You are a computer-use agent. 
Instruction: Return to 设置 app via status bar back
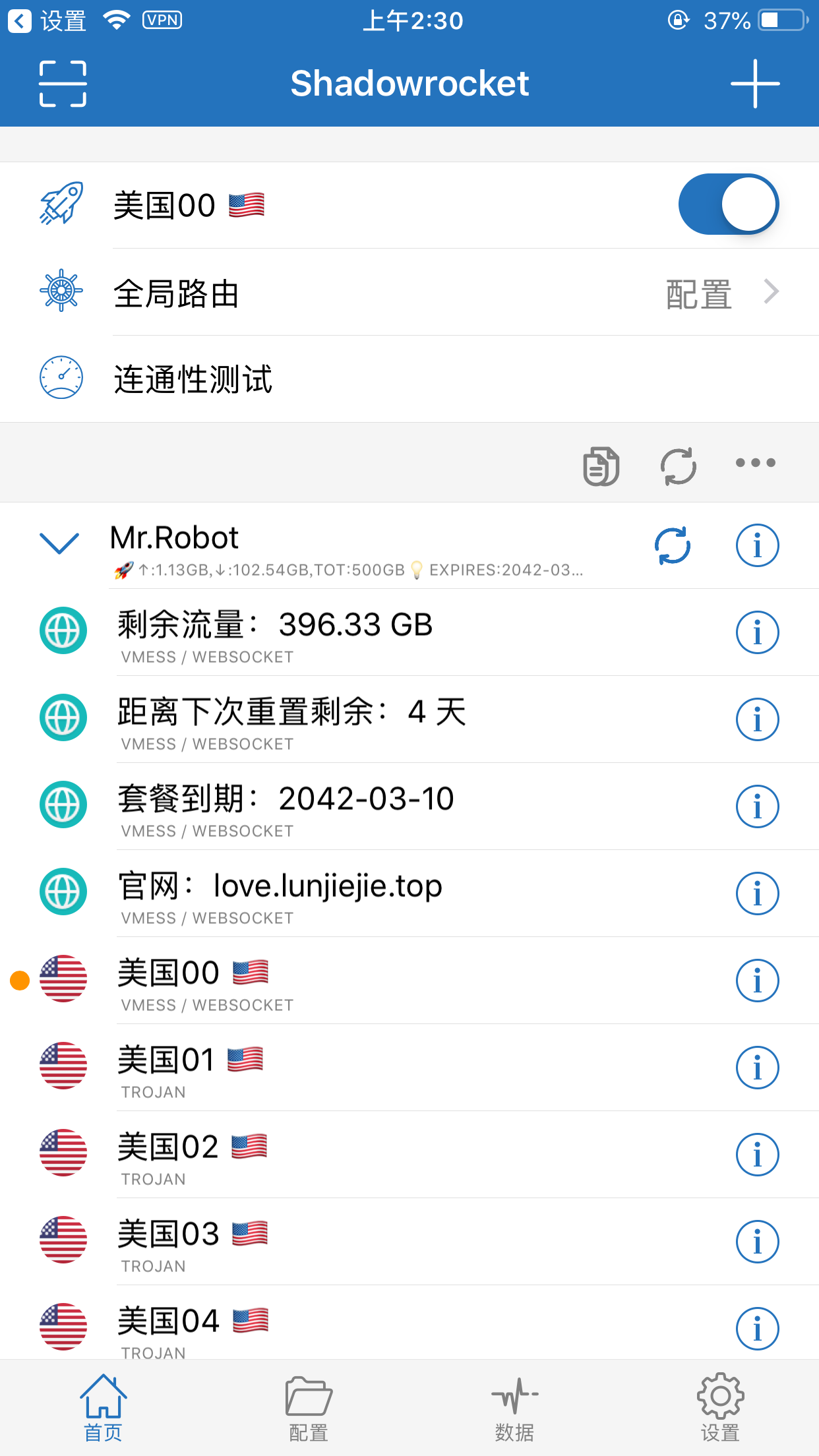(x=46, y=21)
